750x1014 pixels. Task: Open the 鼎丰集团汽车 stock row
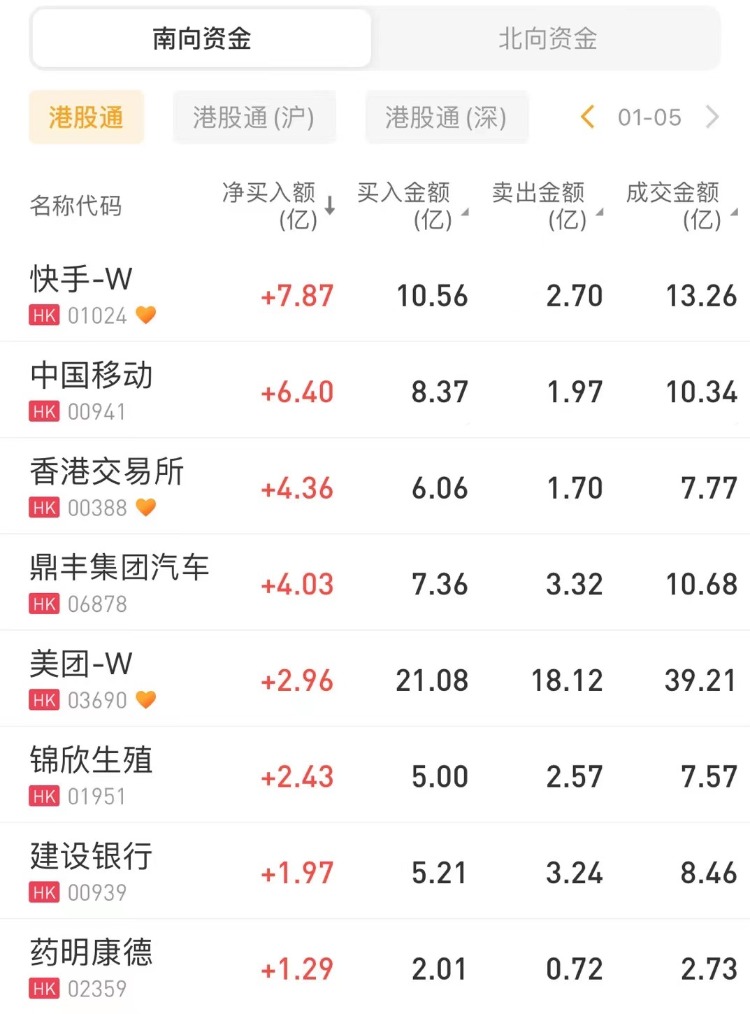120,567
